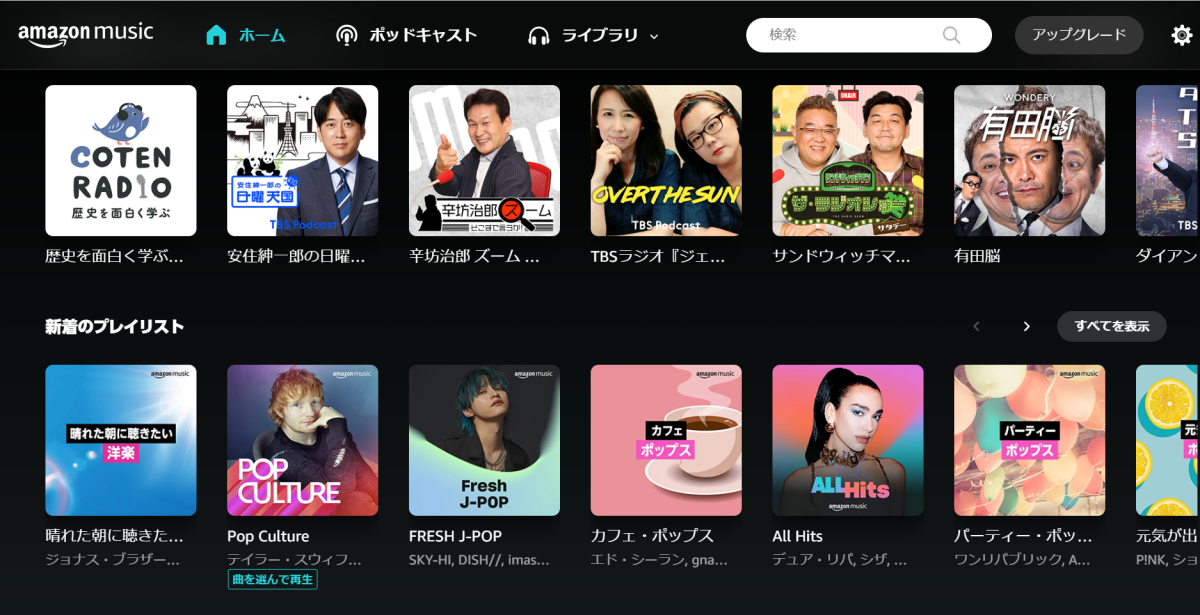Open the COTEN RADIO podcast

pos(121,160)
